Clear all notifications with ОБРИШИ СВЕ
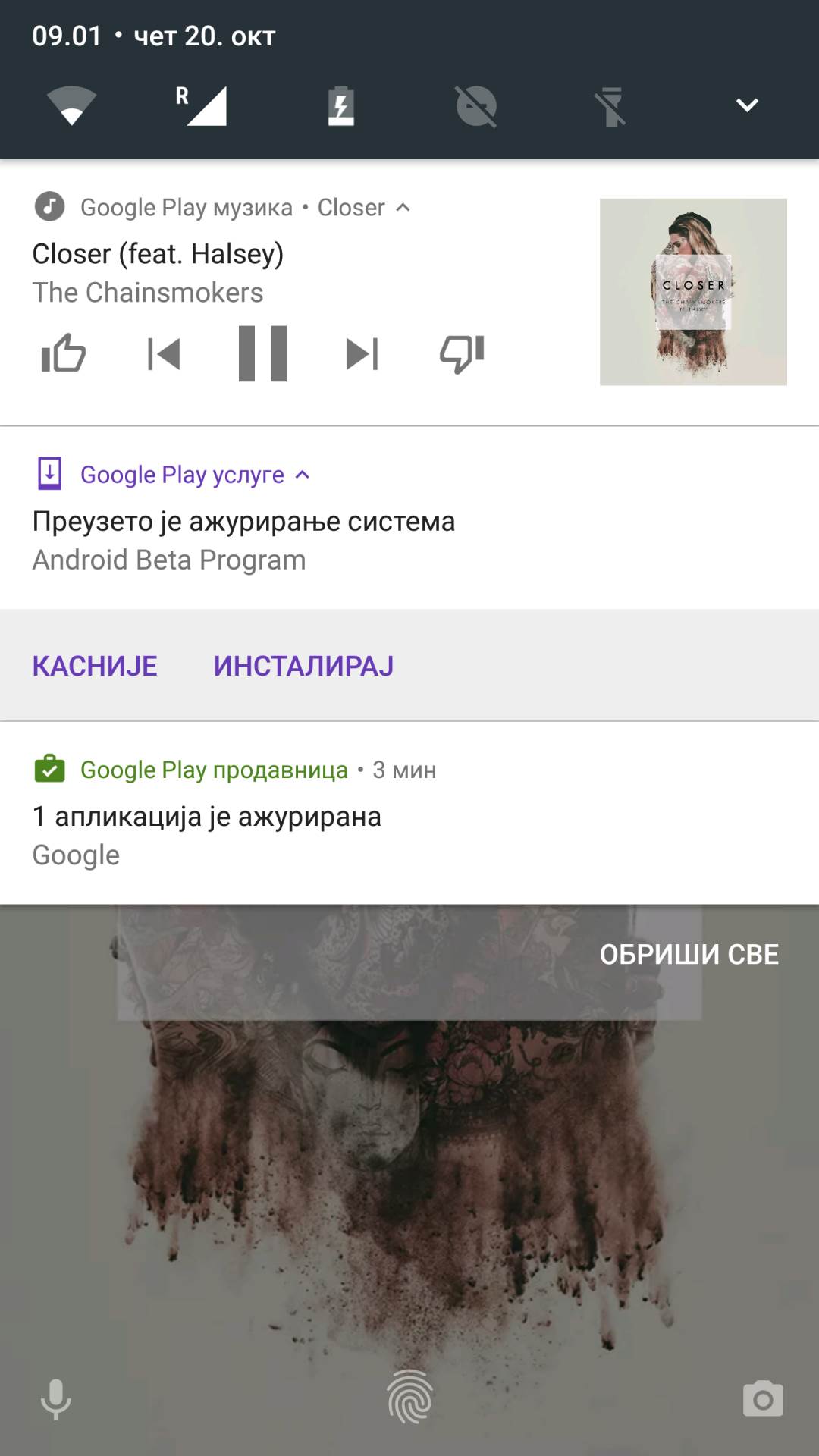This screenshot has height=1456, width=819. click(689, 955)
